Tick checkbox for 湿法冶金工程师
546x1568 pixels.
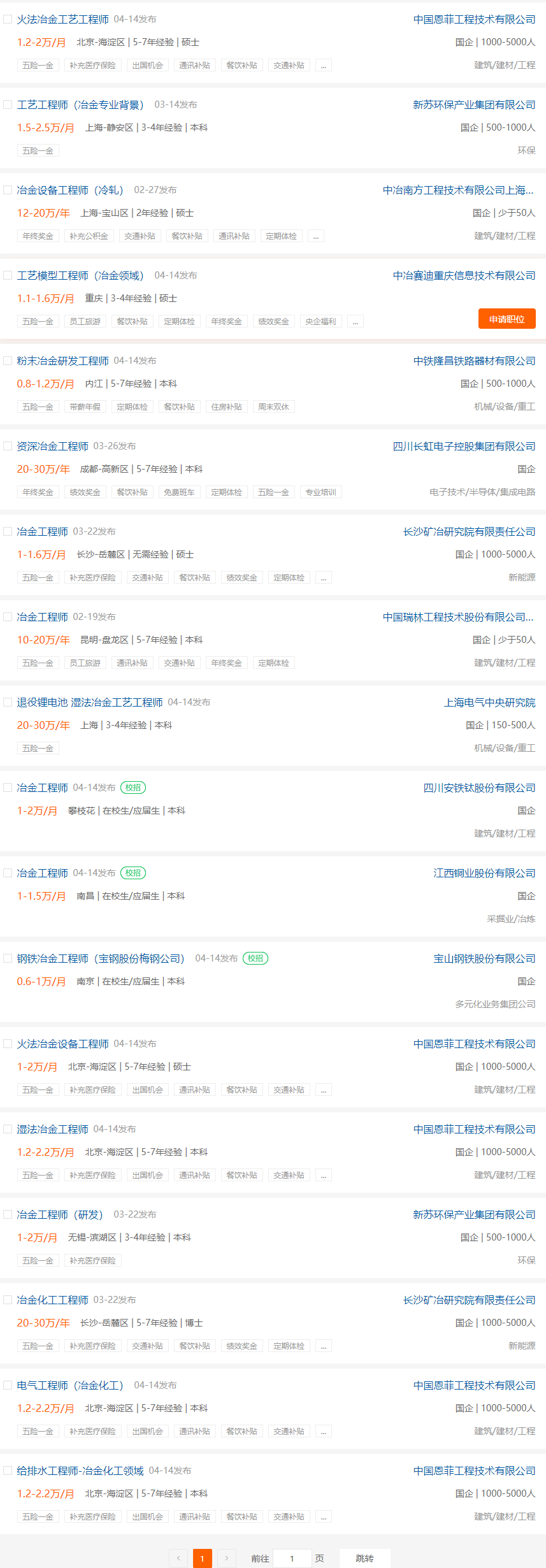(x=8, y=1129)
